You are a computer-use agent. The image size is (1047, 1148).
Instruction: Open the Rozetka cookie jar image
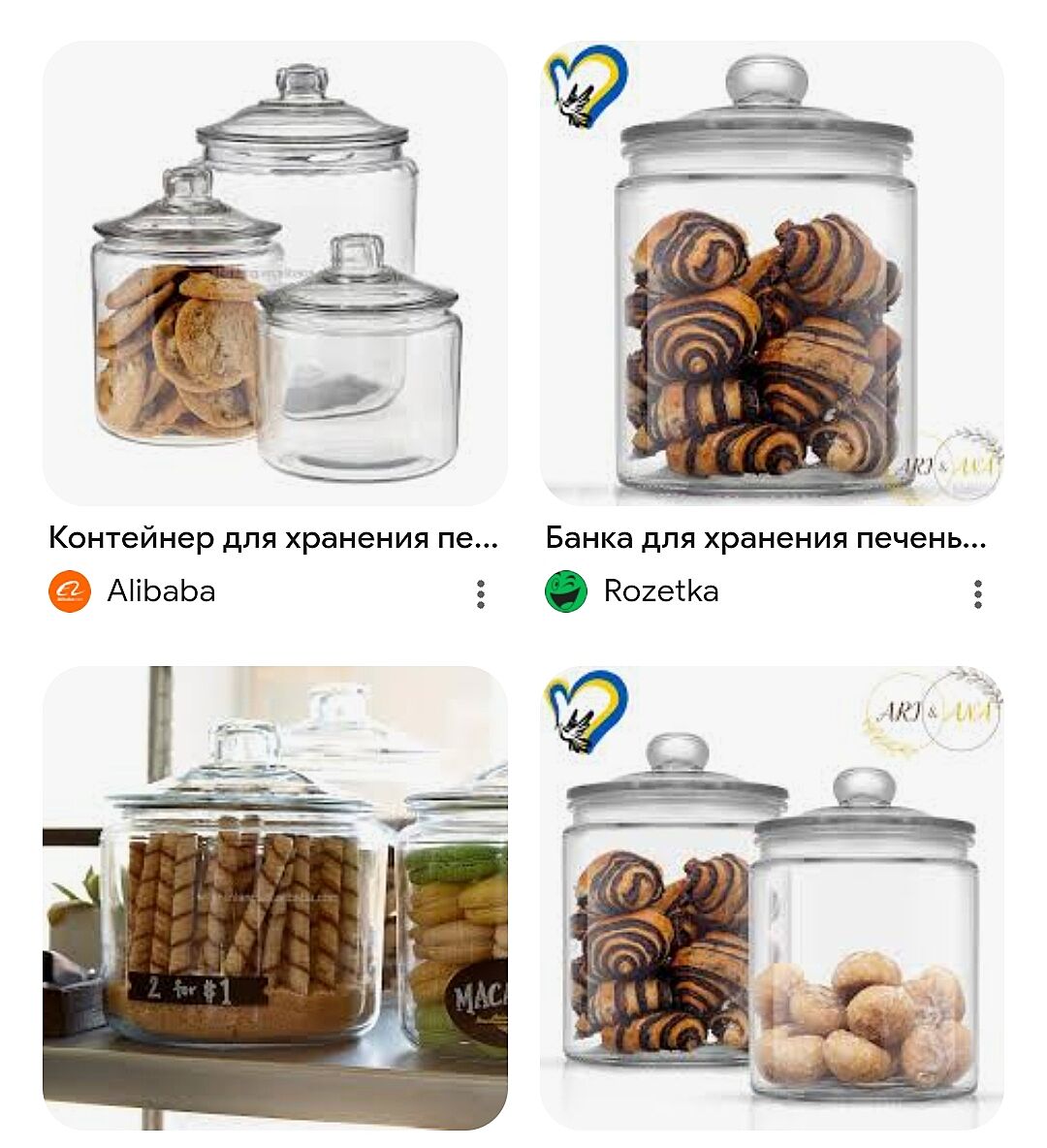click(771, 272)
